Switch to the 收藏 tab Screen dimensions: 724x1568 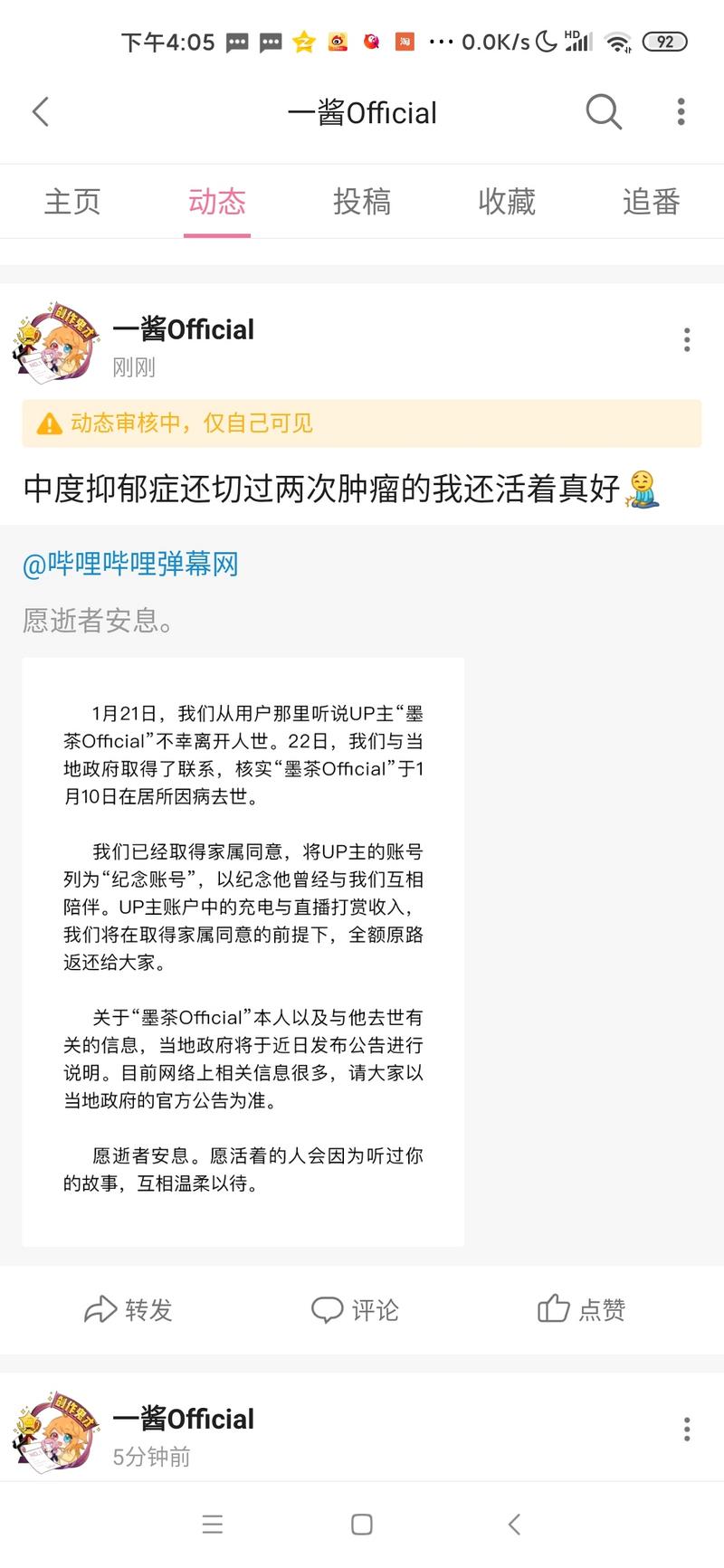[x=507, y=201]
